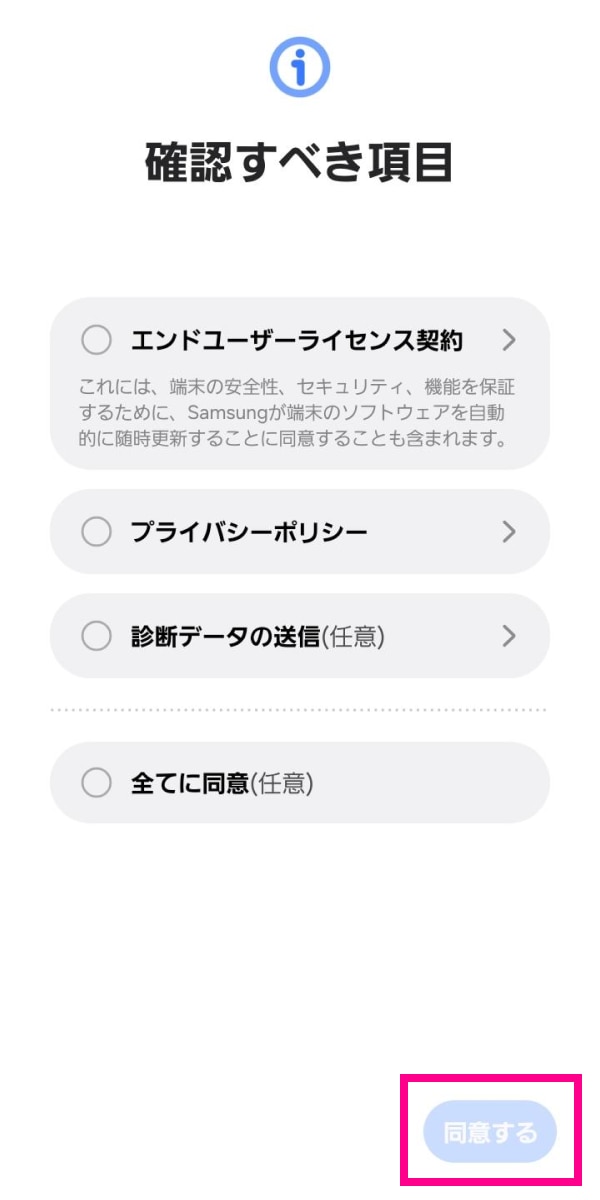
Task: Check the エンドユーザーライセンス契約 agreement circle
Action: point(96,341)
